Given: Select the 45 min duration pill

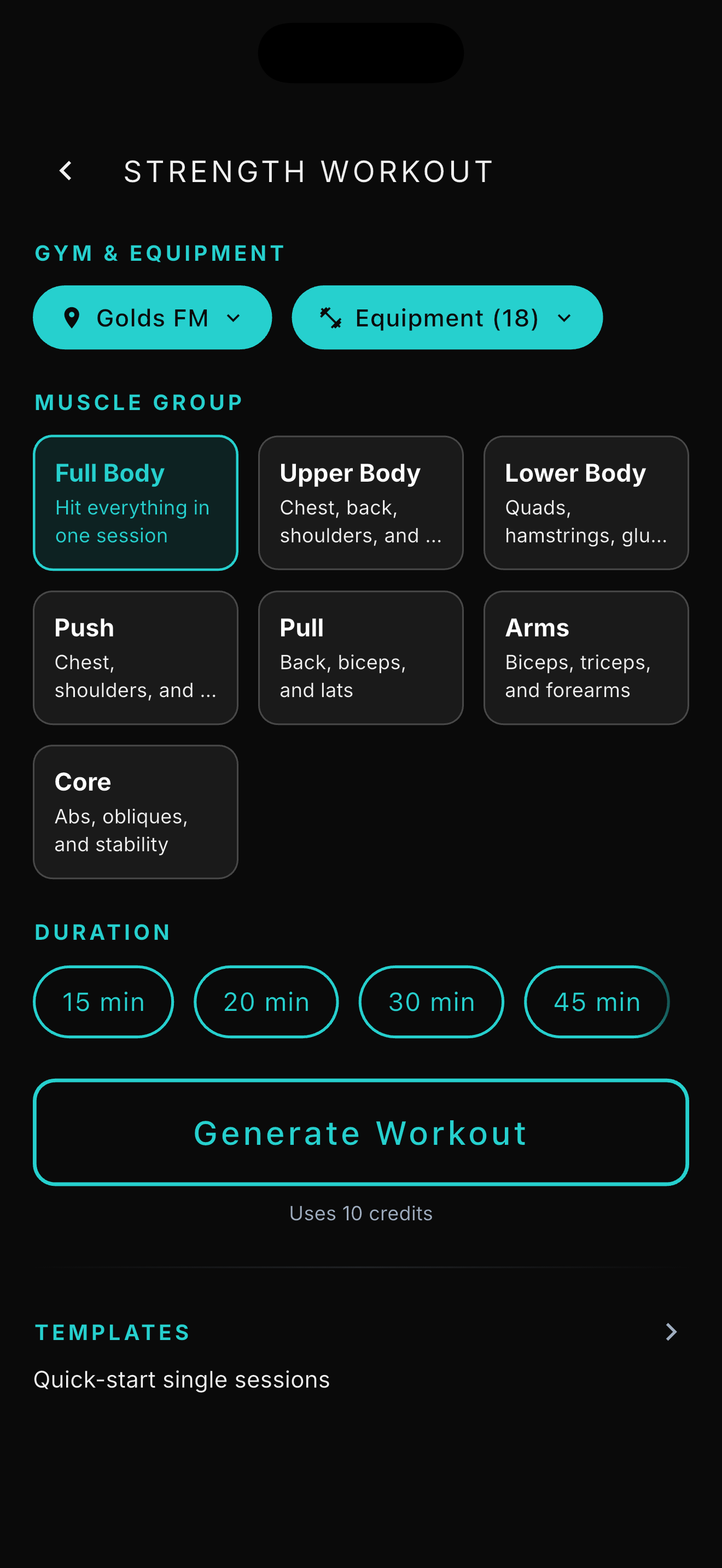Looking at the screenshot, I should (596, 1002).
